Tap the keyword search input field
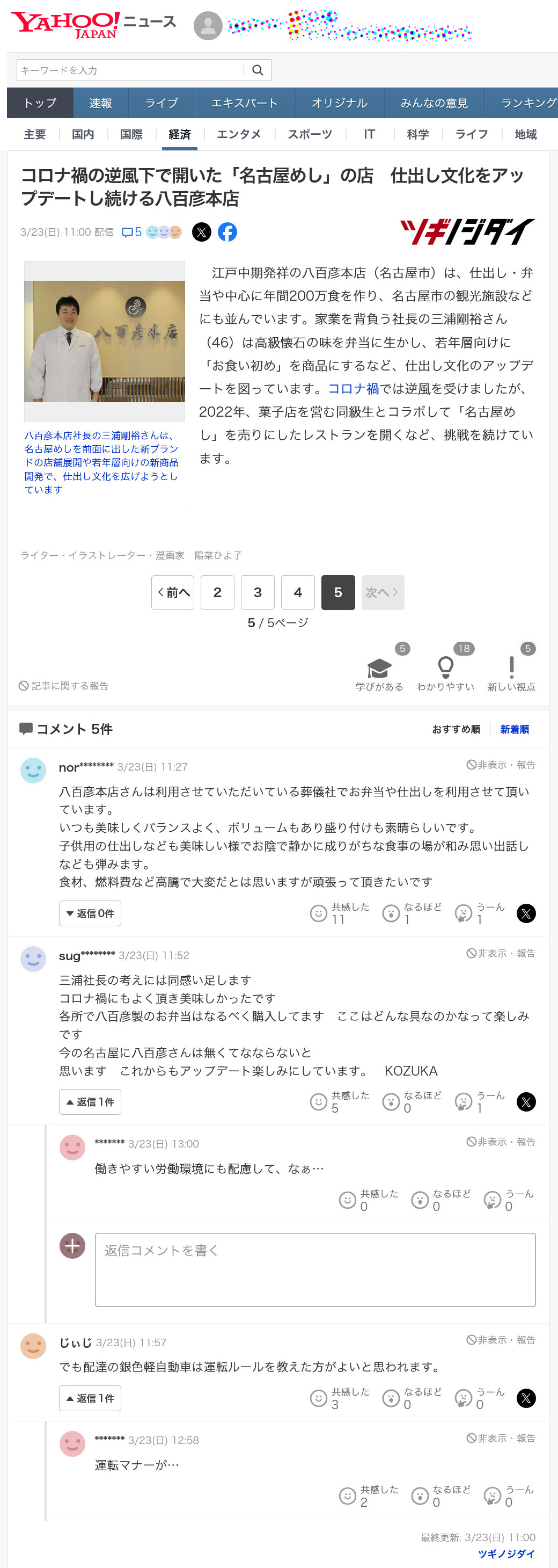The height and width of the screenshot is (1568, 558). pos(131,70)
